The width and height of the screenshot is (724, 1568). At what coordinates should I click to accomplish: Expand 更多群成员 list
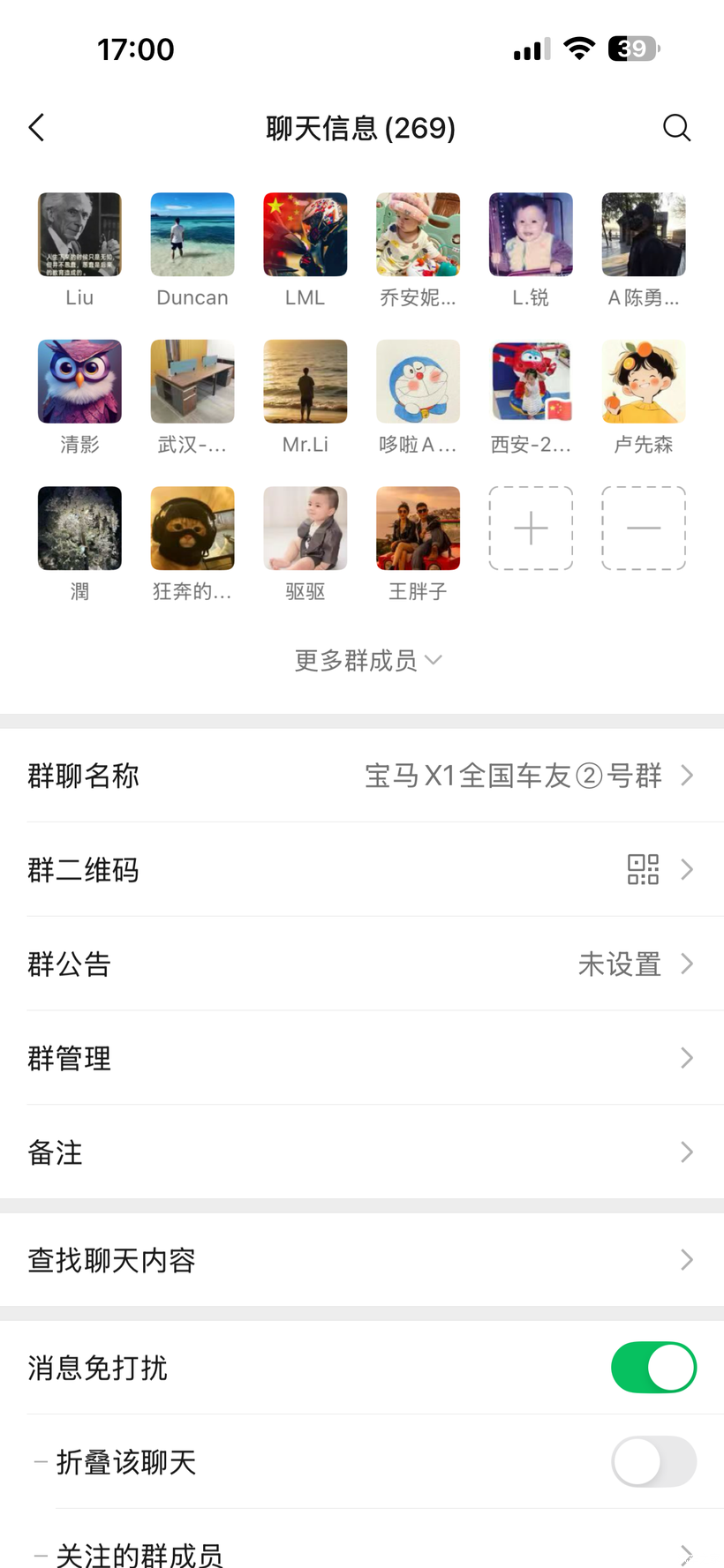point(367,660)
